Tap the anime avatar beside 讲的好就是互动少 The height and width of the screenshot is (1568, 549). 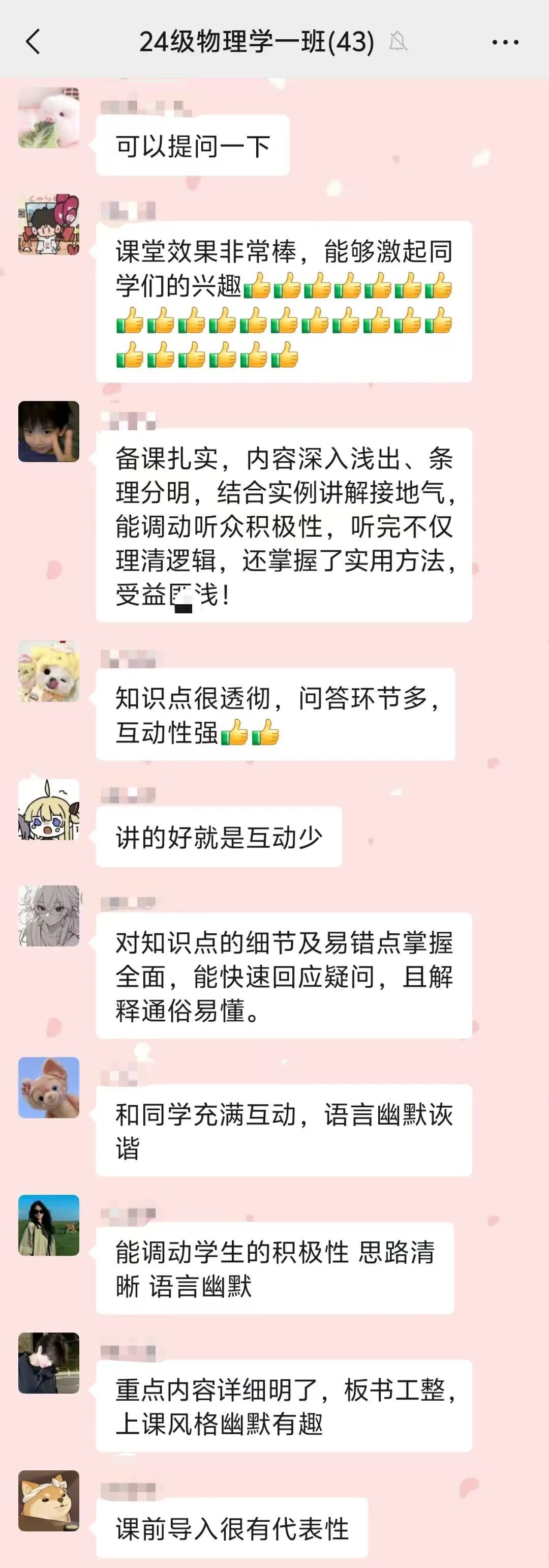(x=49, y=809)
